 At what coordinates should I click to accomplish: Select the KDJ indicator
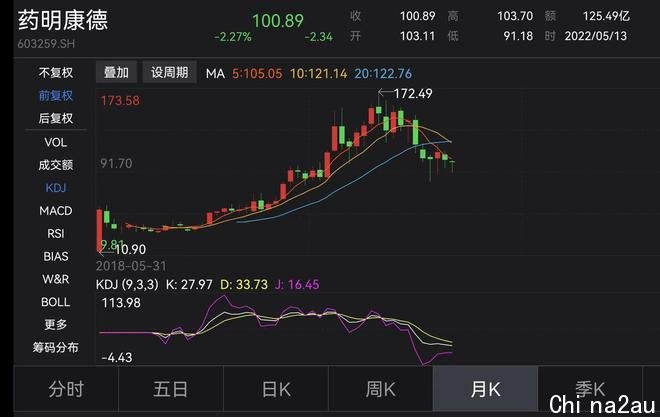coord(56,188)
